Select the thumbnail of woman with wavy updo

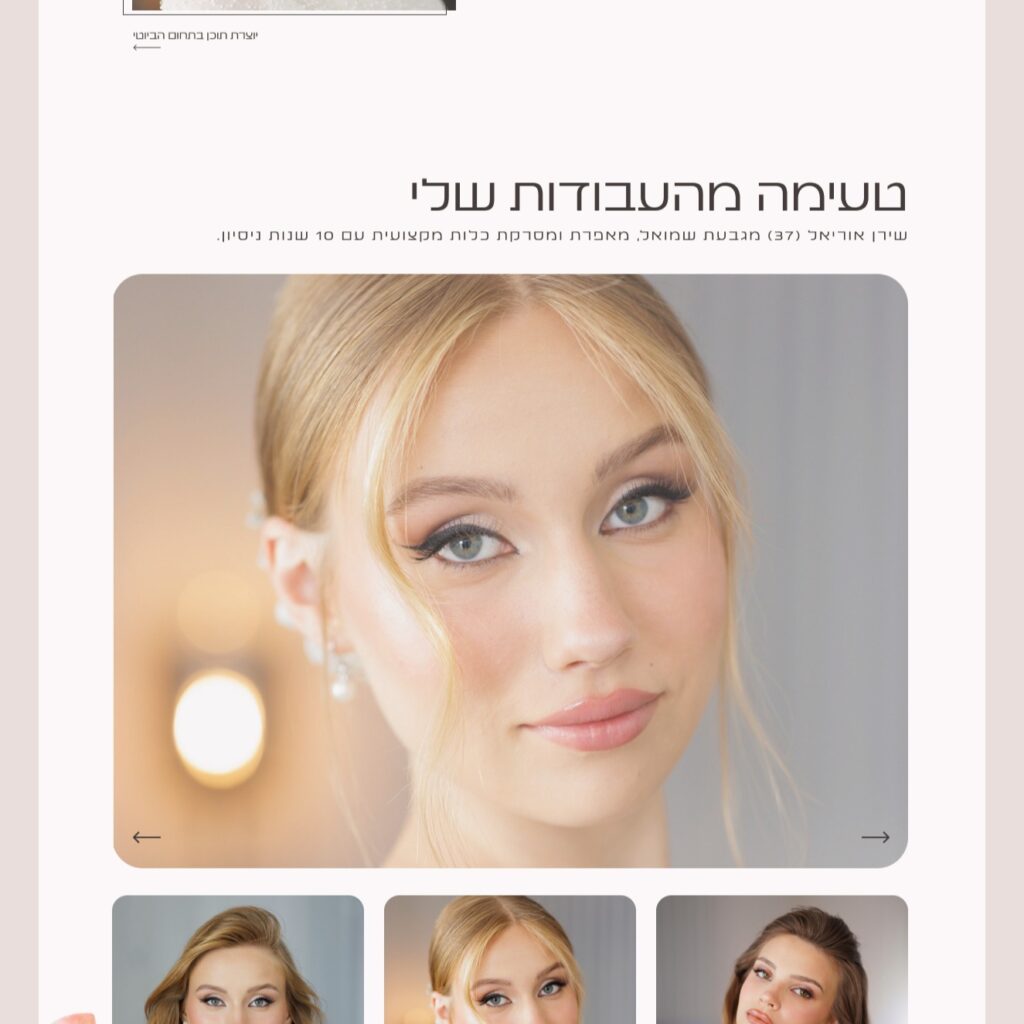tap(238, 960)
